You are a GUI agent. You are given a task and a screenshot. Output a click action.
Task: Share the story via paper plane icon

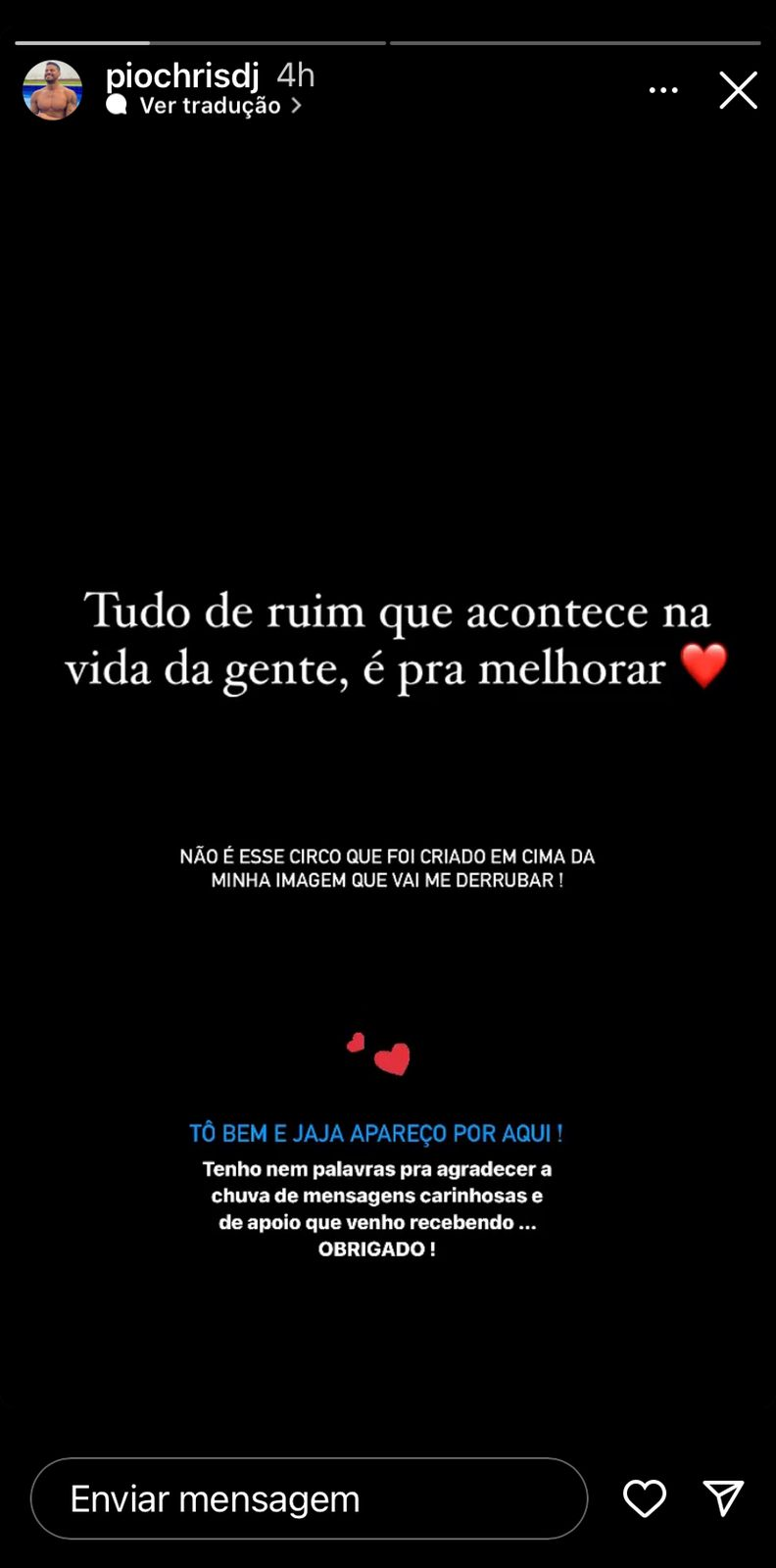[x=723, y=1498]
